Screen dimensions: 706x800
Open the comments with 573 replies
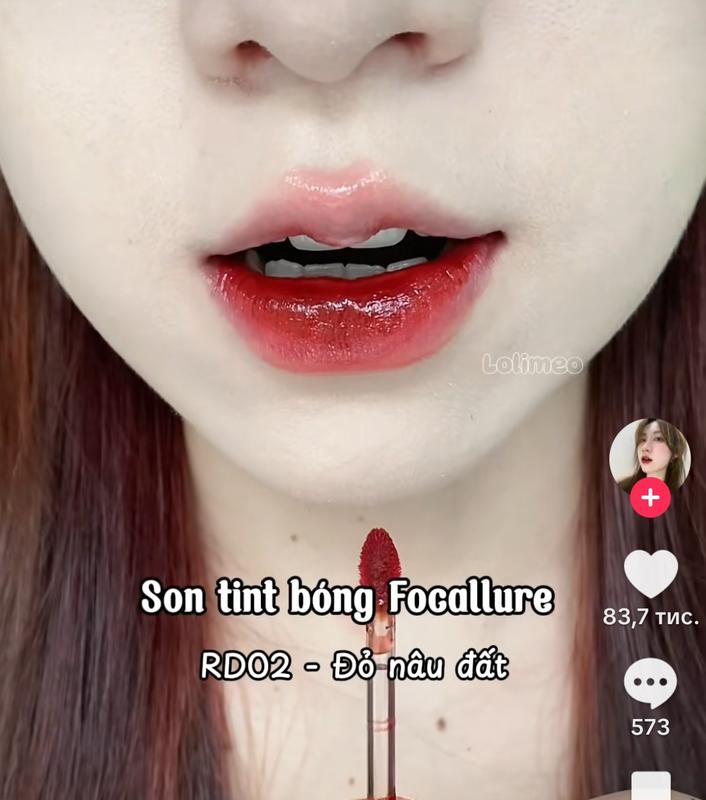(650, 684)
